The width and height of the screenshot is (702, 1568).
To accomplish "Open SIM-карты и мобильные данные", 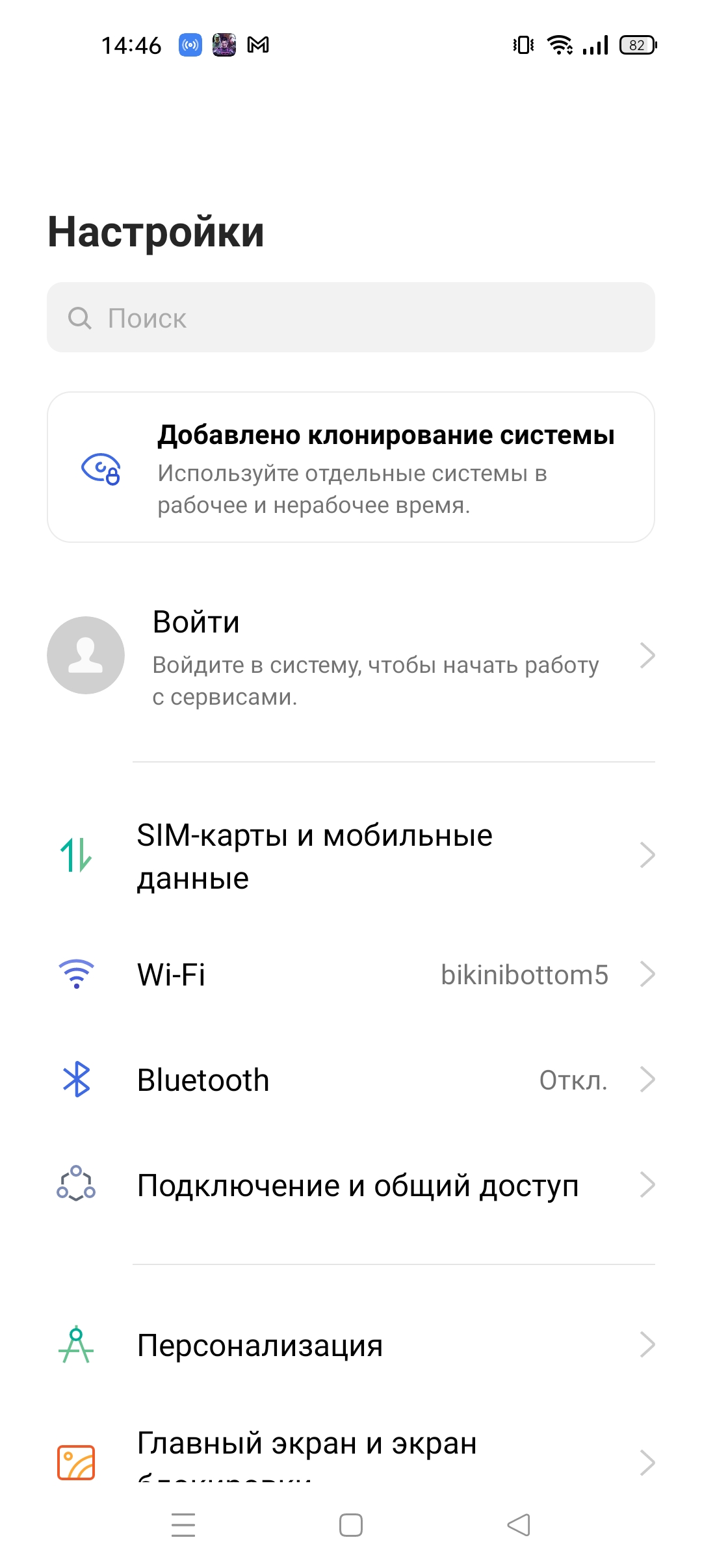I will coord(351,856).
